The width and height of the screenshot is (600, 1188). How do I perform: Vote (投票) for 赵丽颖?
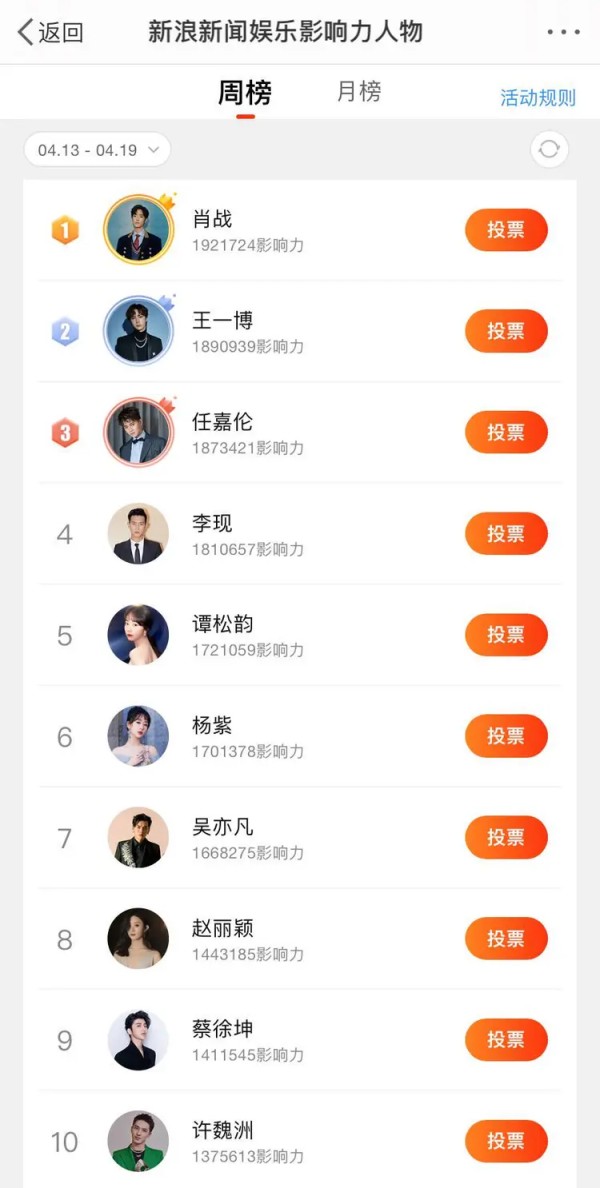pos(506,939)
